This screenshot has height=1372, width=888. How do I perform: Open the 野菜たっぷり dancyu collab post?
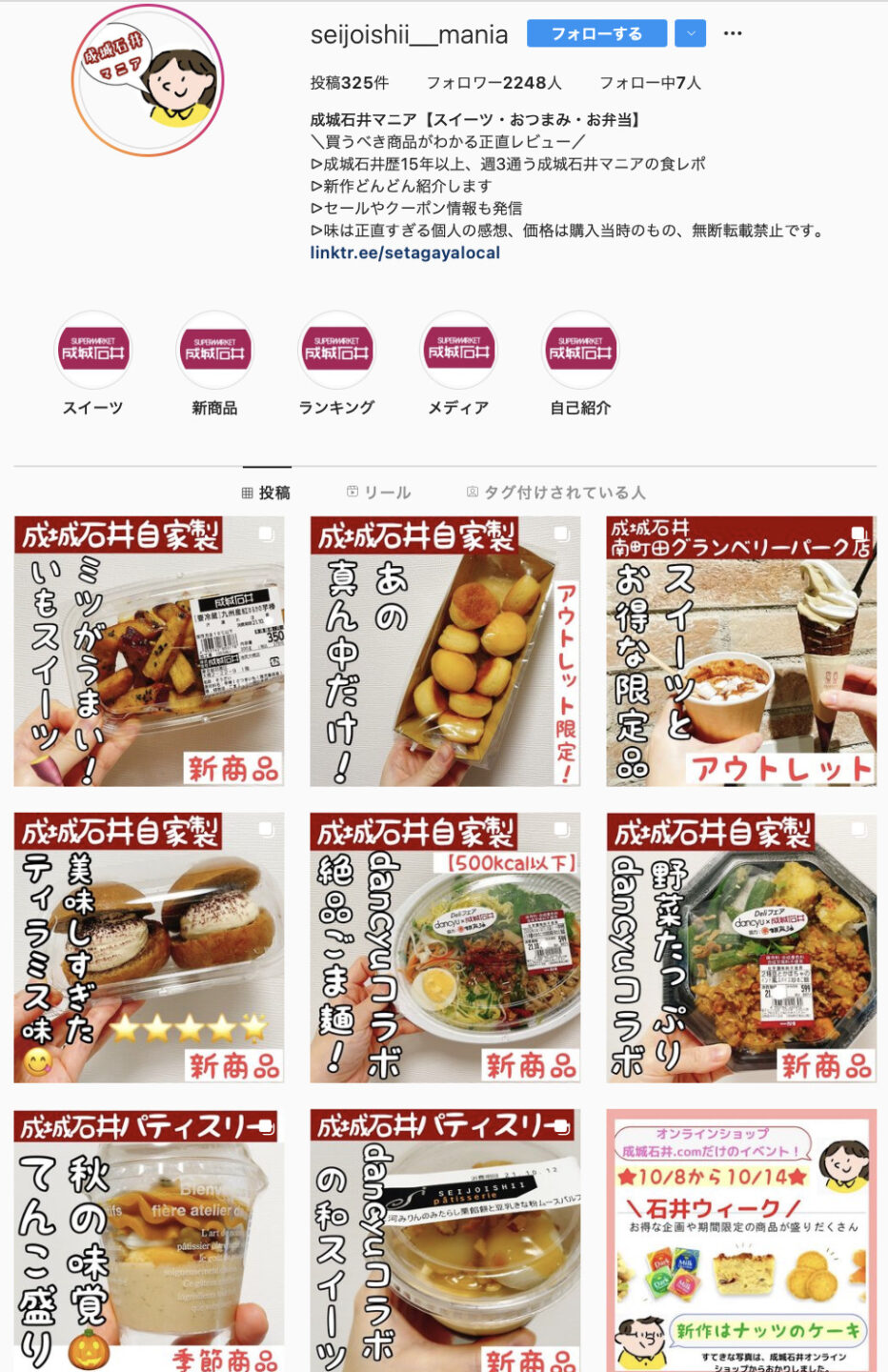741,948
